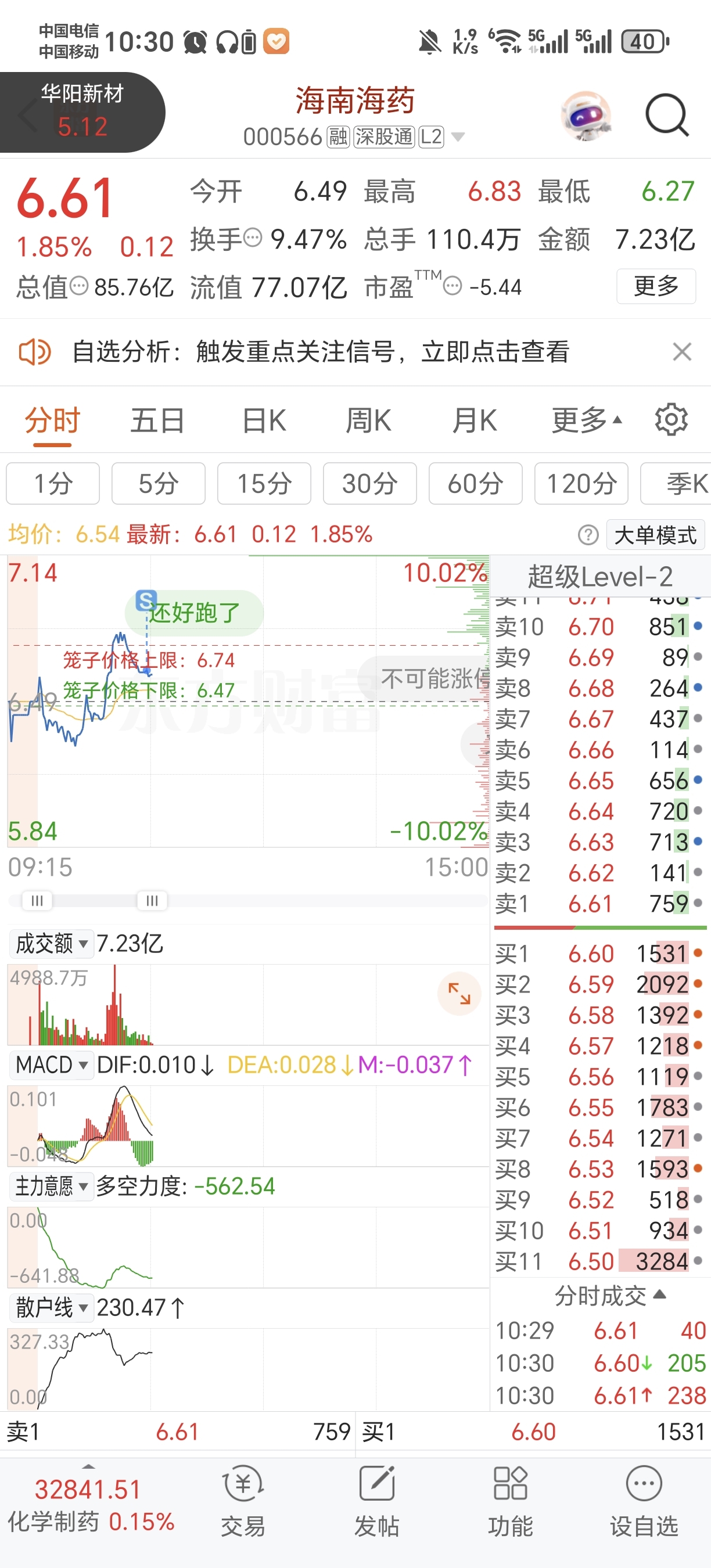This screenshot has height=1568, width=711.
Task: Open chart settings gear
Action: pyautogui.click(x=671, y=419)
